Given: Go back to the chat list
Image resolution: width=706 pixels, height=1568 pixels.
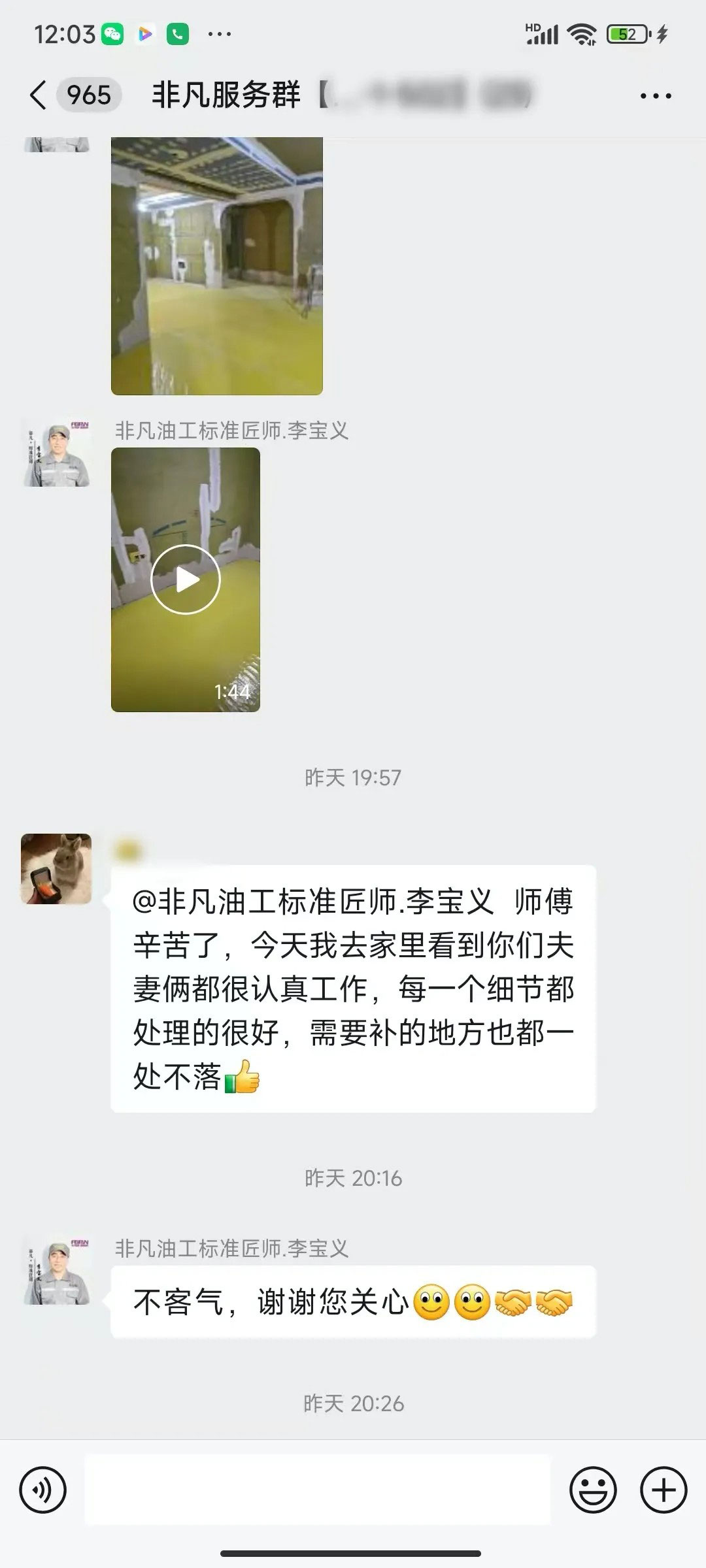Looking at the screenshot, I should pyautogui.click(x=39, y=95).
